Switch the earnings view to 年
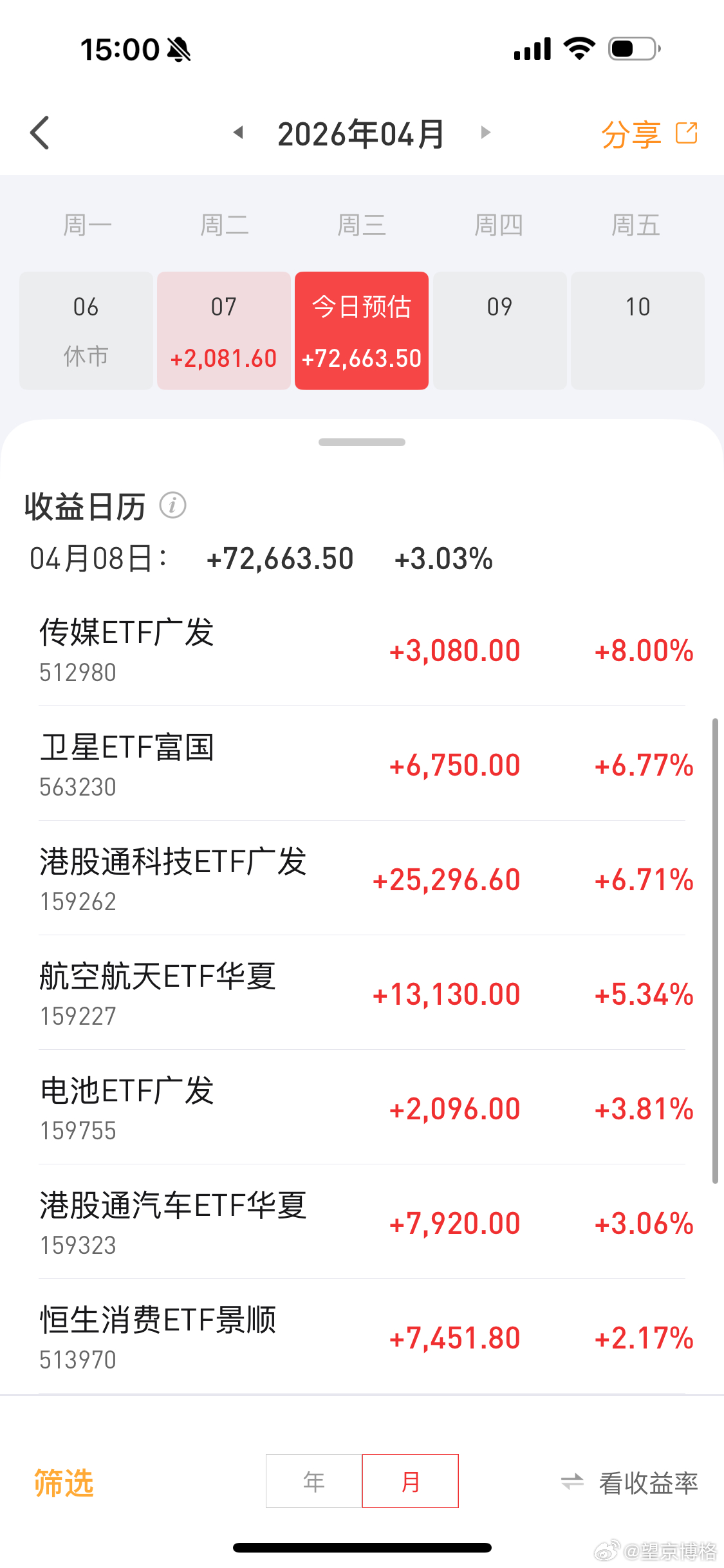The image size is (724, 1568). (313, 1481)
